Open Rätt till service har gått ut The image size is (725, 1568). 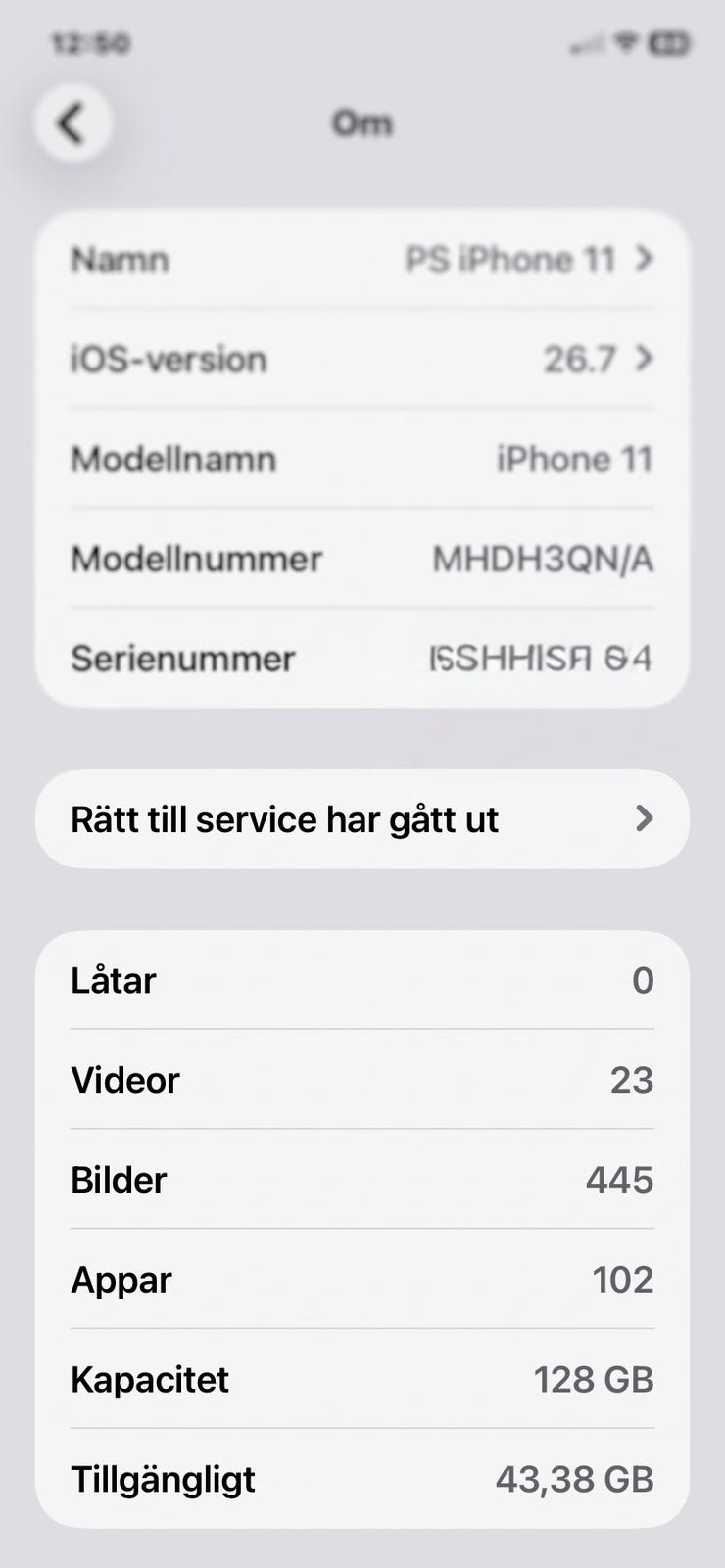[362, 819]
